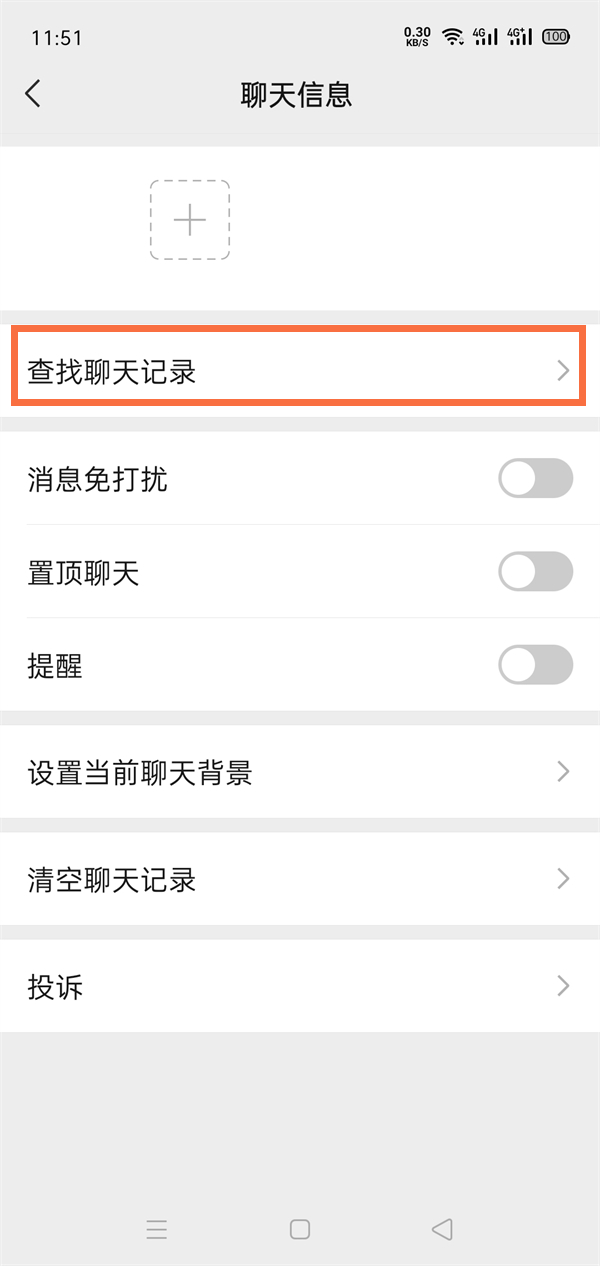Toggle the 提醒 switch
The width and height of the screenshot is (600, 1266).
click(535, 665)
